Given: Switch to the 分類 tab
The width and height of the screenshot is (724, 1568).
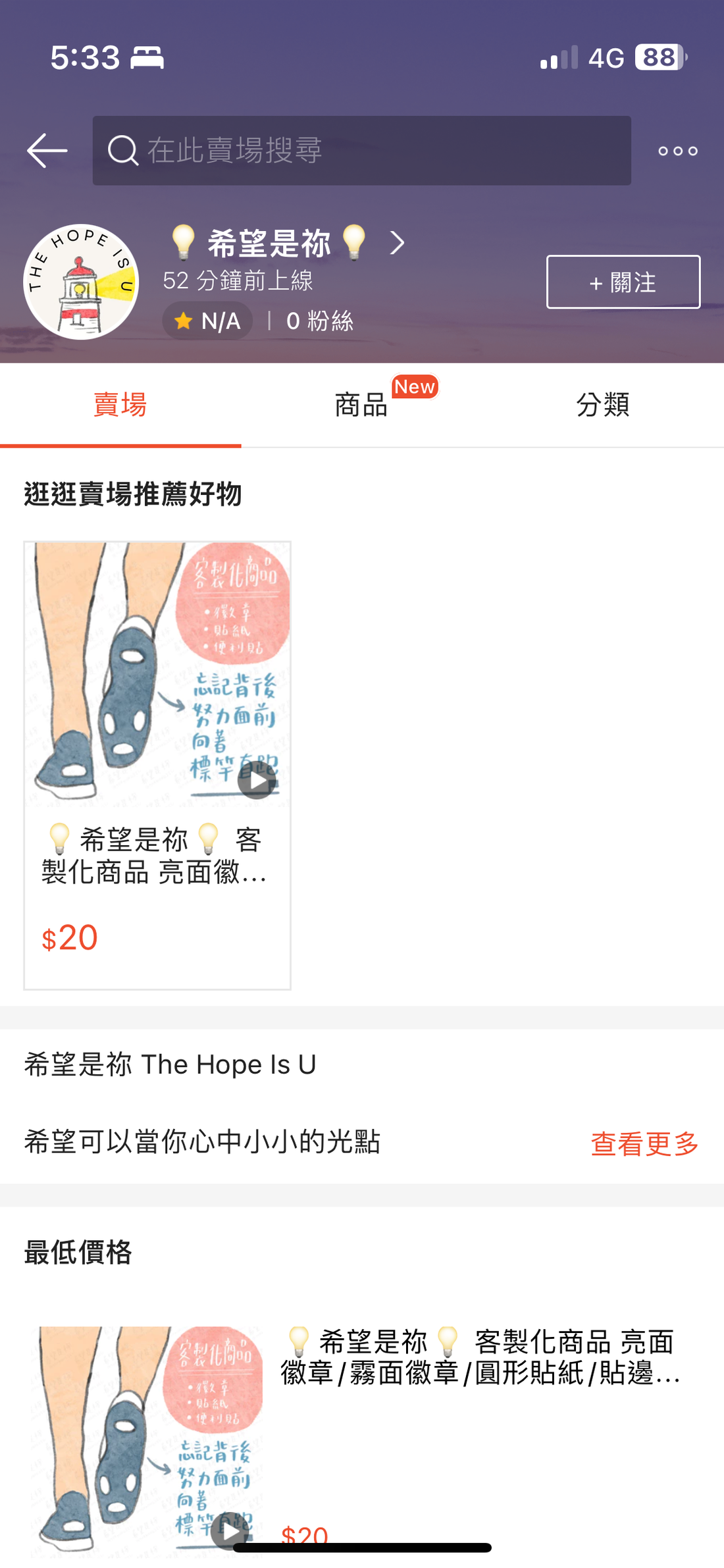Looking at the screenshot, I should (x=602, y=405).
